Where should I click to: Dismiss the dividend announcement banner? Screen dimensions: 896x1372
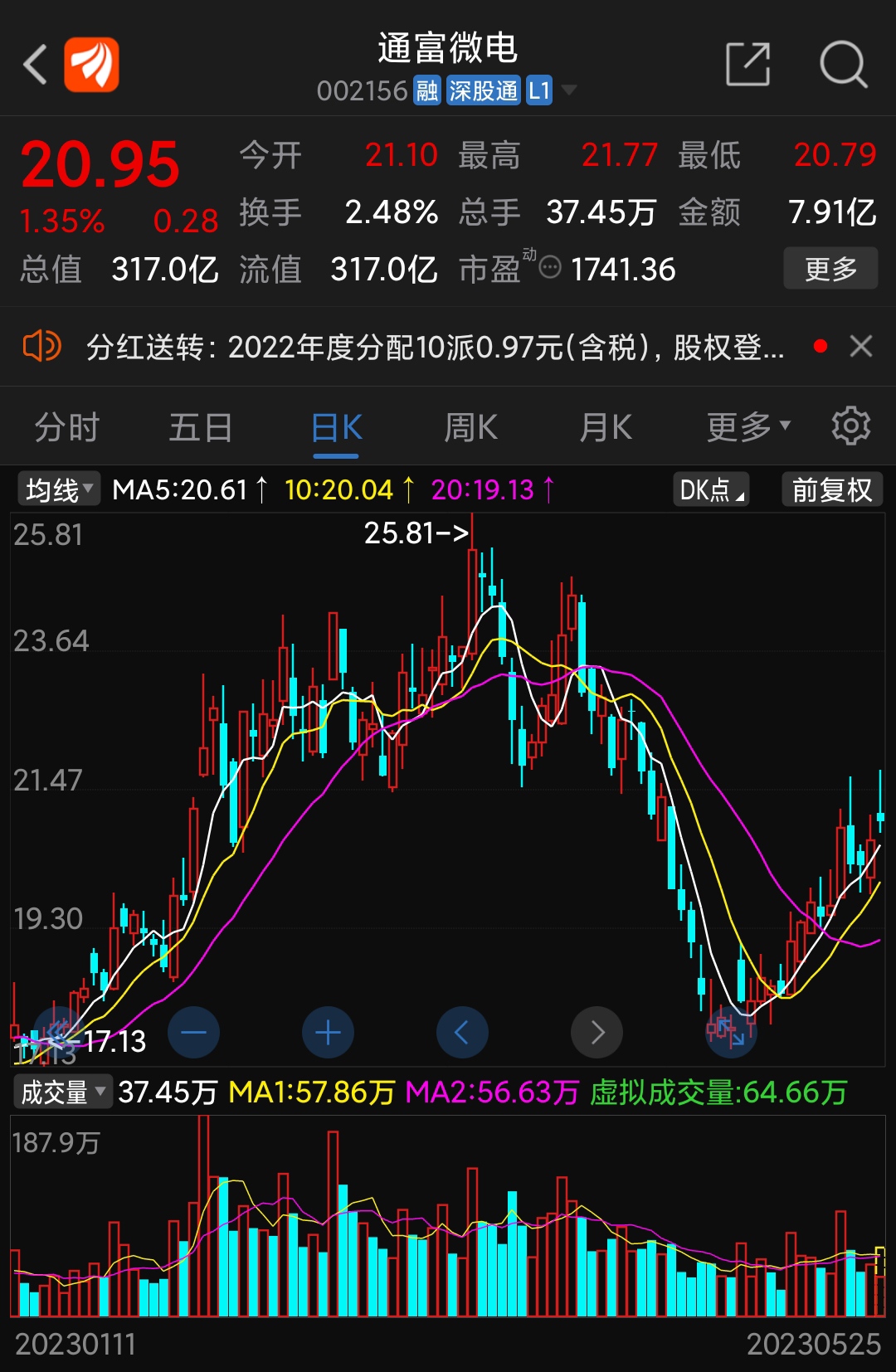click(x=860, y=347)
